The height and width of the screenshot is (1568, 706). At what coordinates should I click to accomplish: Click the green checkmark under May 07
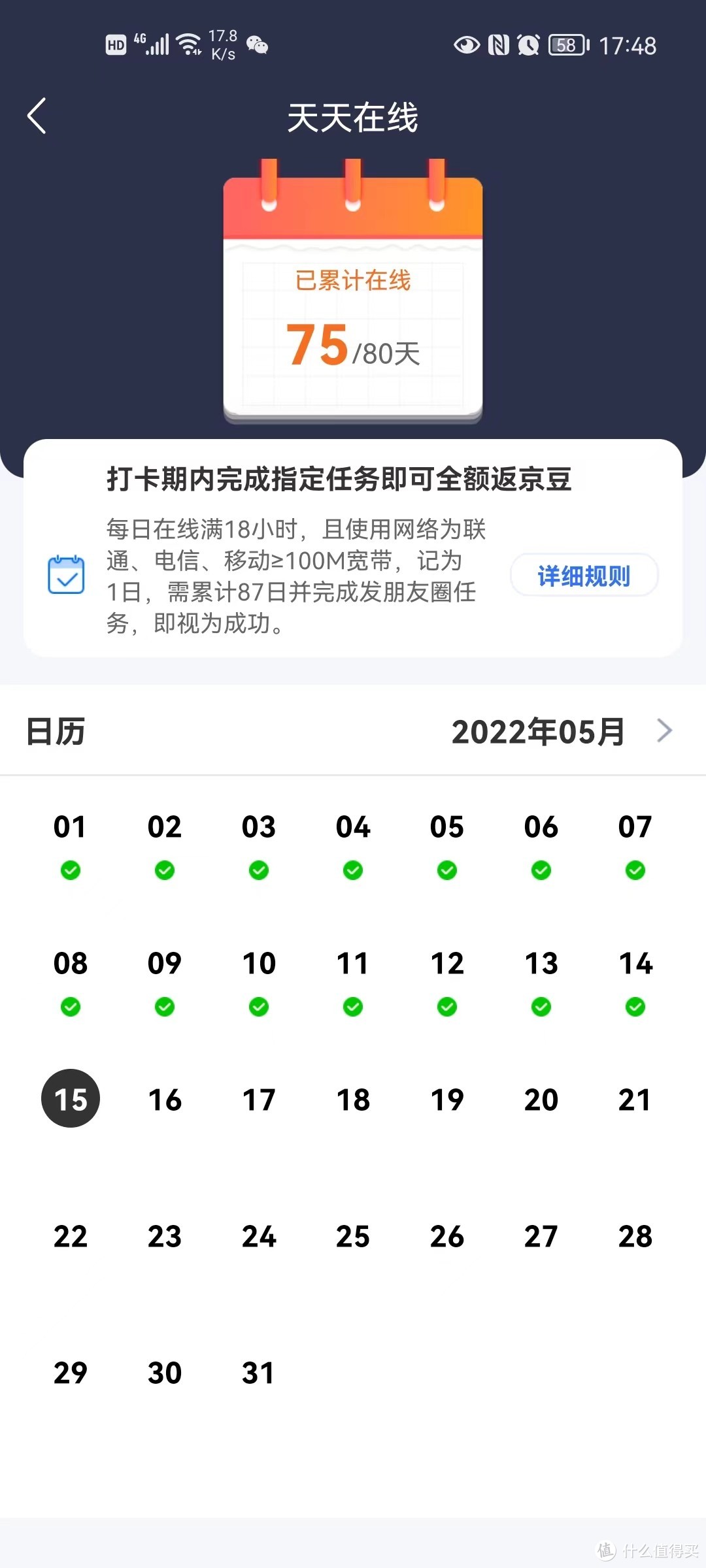[x=633, y=870]
